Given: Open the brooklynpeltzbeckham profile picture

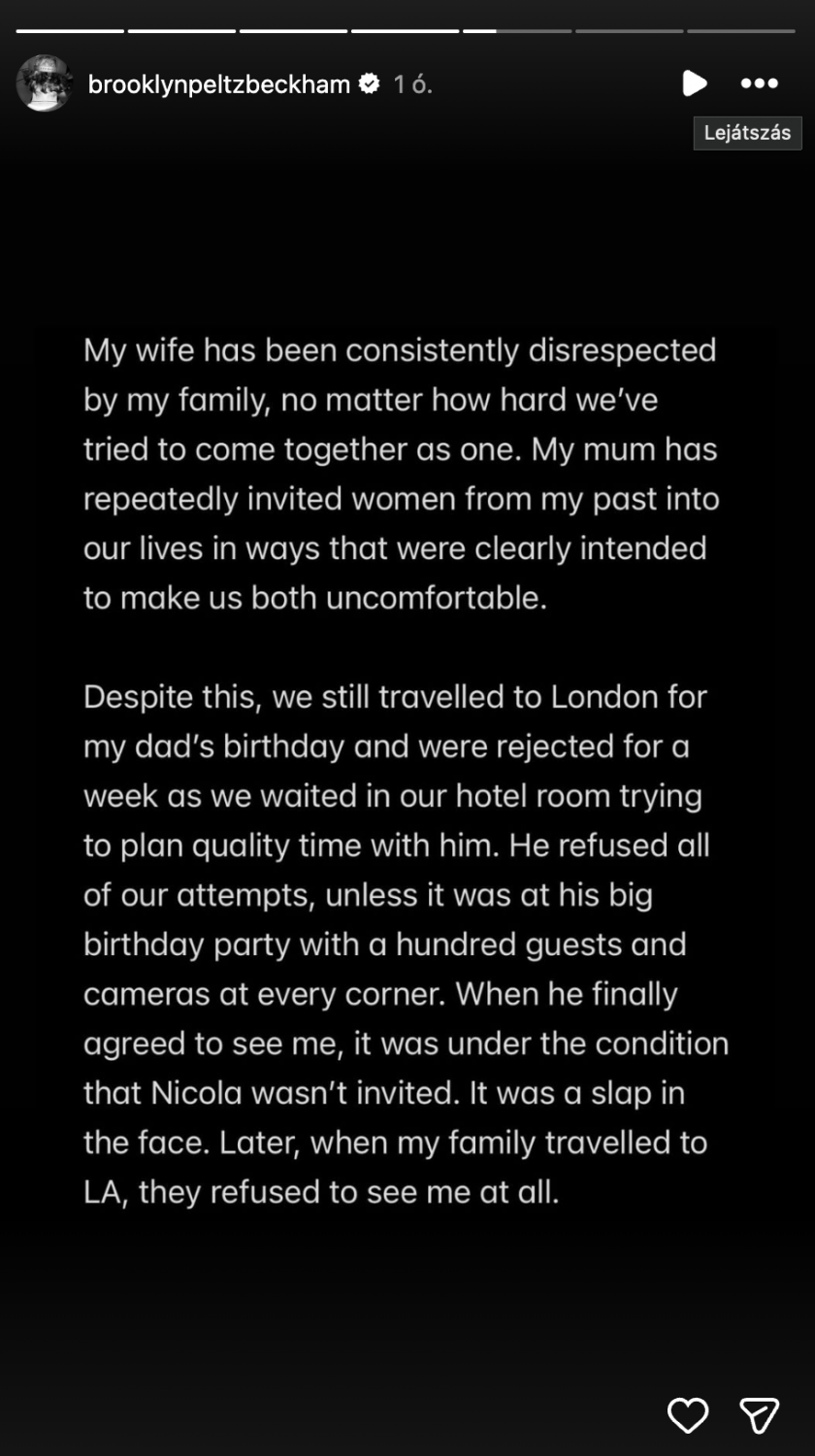Looking at the screenshot, I should coord(45,83).
